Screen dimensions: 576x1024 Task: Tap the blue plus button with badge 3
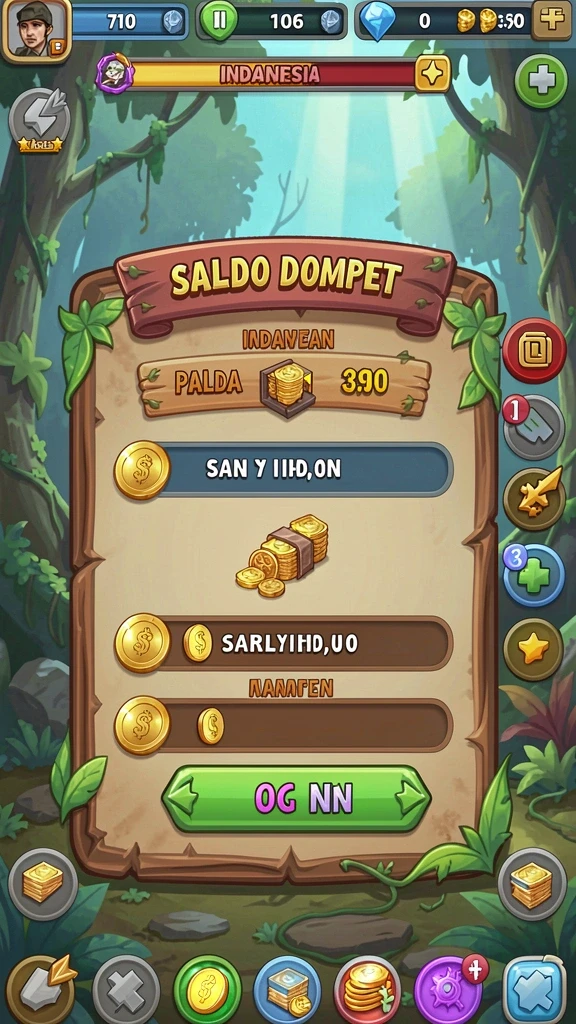pos(534,575)
